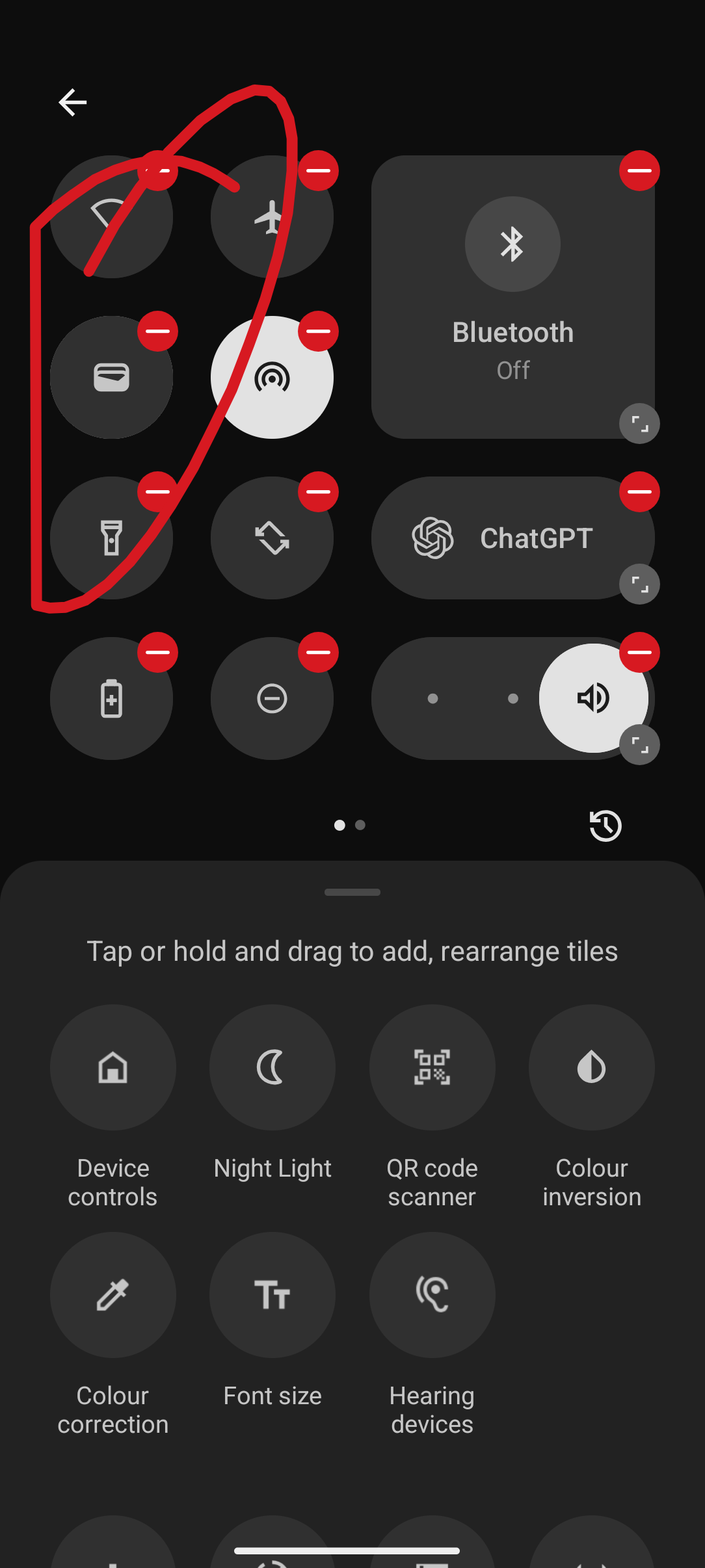Add the Night Light tile
705x1568 pixels.
coord(272,1067)
